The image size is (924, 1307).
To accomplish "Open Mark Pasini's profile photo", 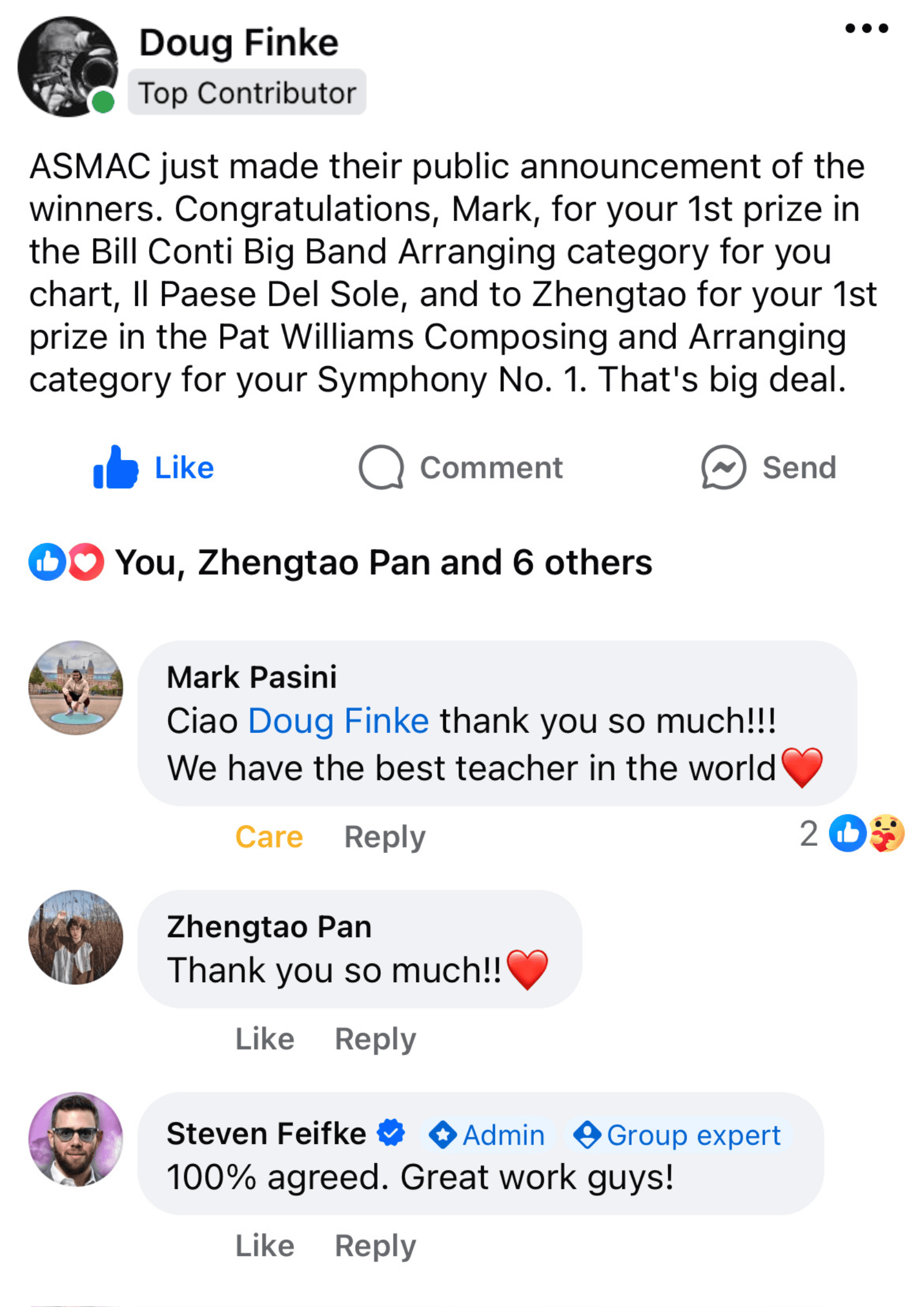I will click(x=76, y=688).
